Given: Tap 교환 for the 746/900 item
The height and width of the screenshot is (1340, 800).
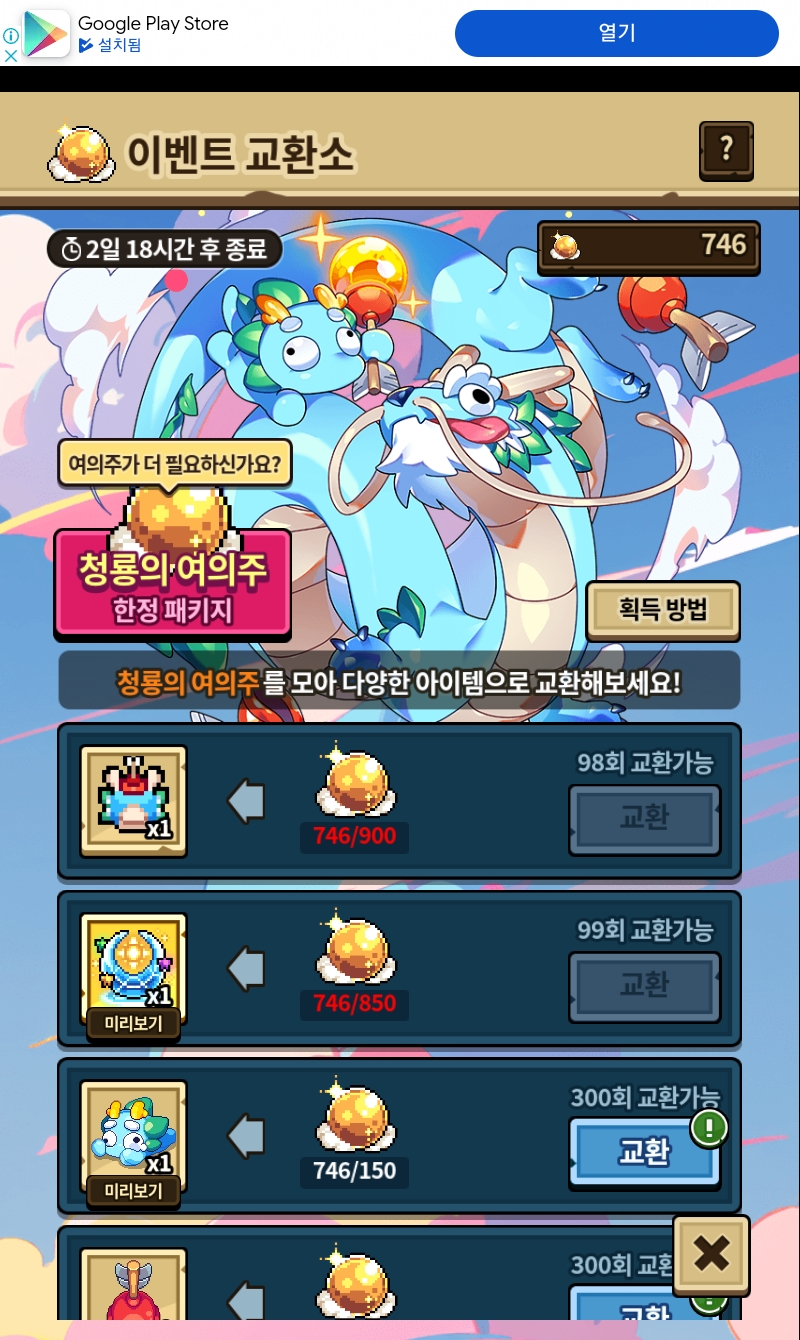Looking at the screenshot, I should tap(644, 819).
